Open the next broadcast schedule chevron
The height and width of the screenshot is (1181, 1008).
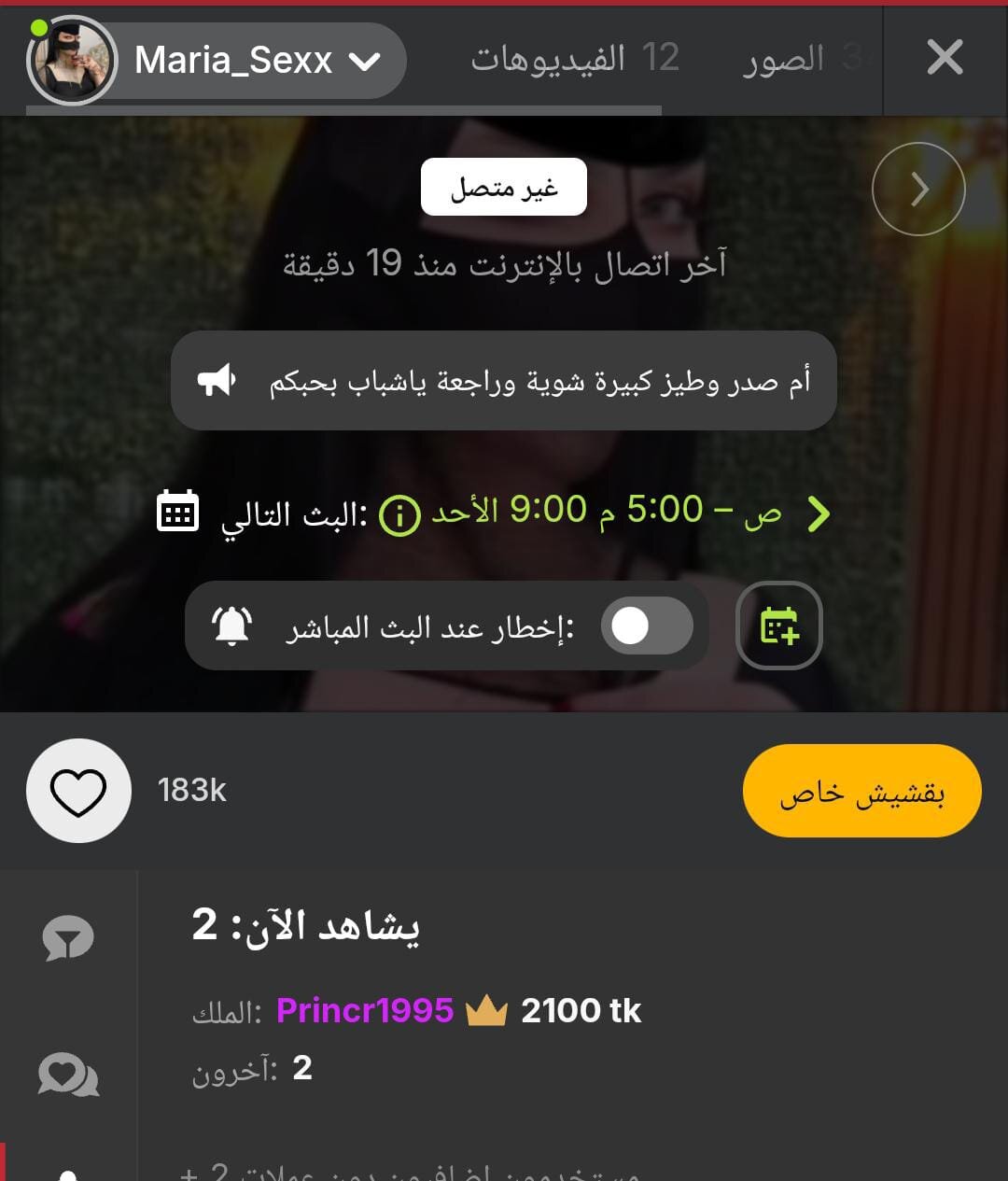click(819, 513)
